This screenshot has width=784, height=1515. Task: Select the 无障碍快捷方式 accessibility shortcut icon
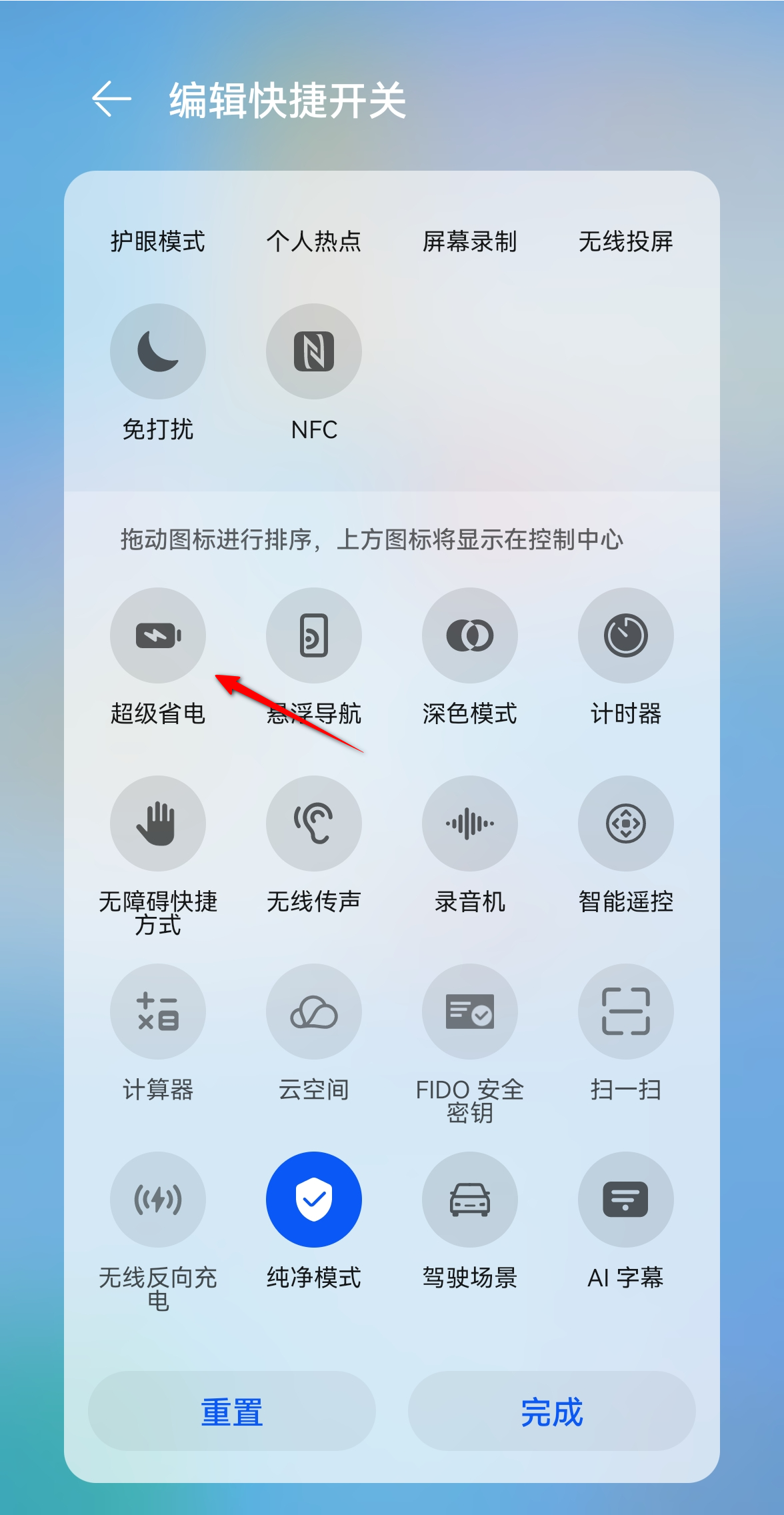click(158, 824)
